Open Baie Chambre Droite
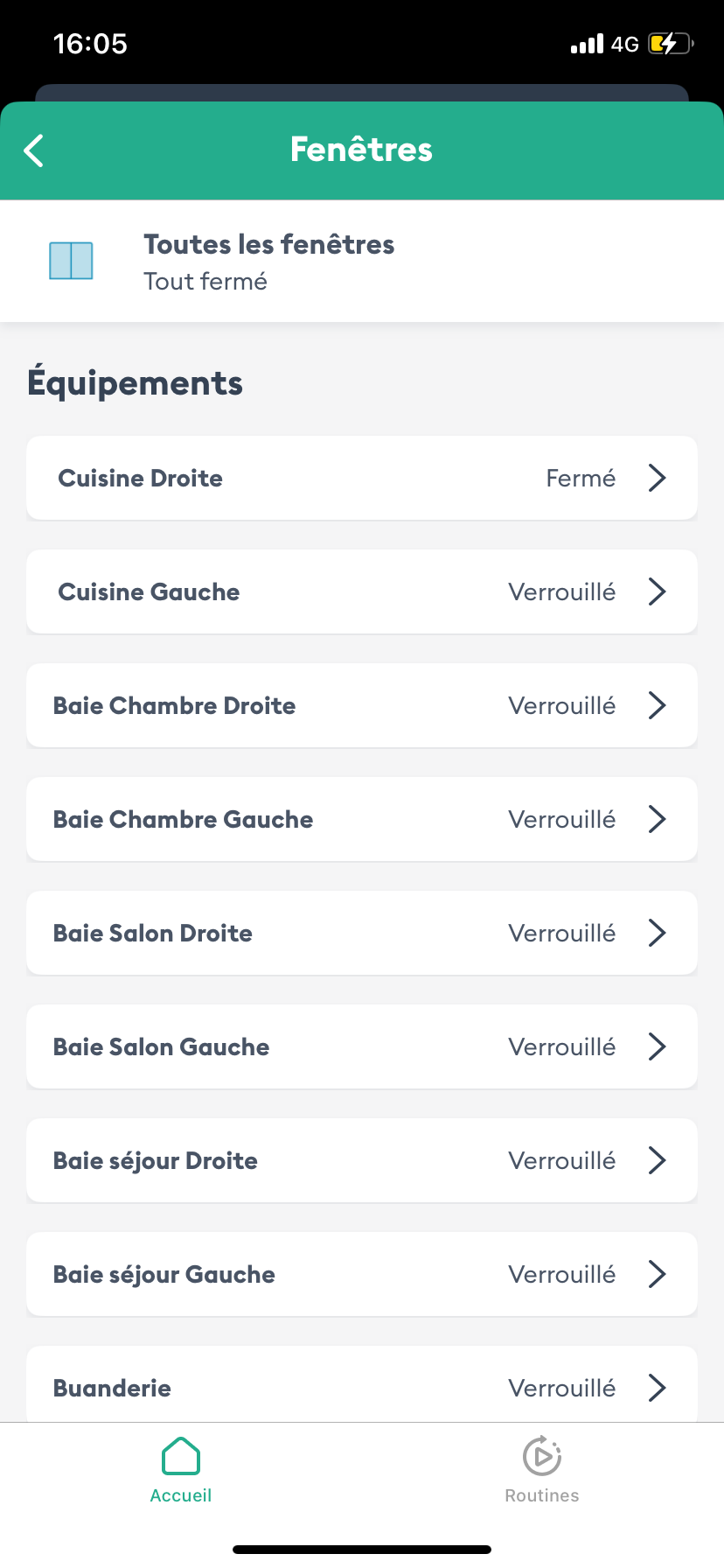This screenshot has width=724, height=1568. (362, 705)
